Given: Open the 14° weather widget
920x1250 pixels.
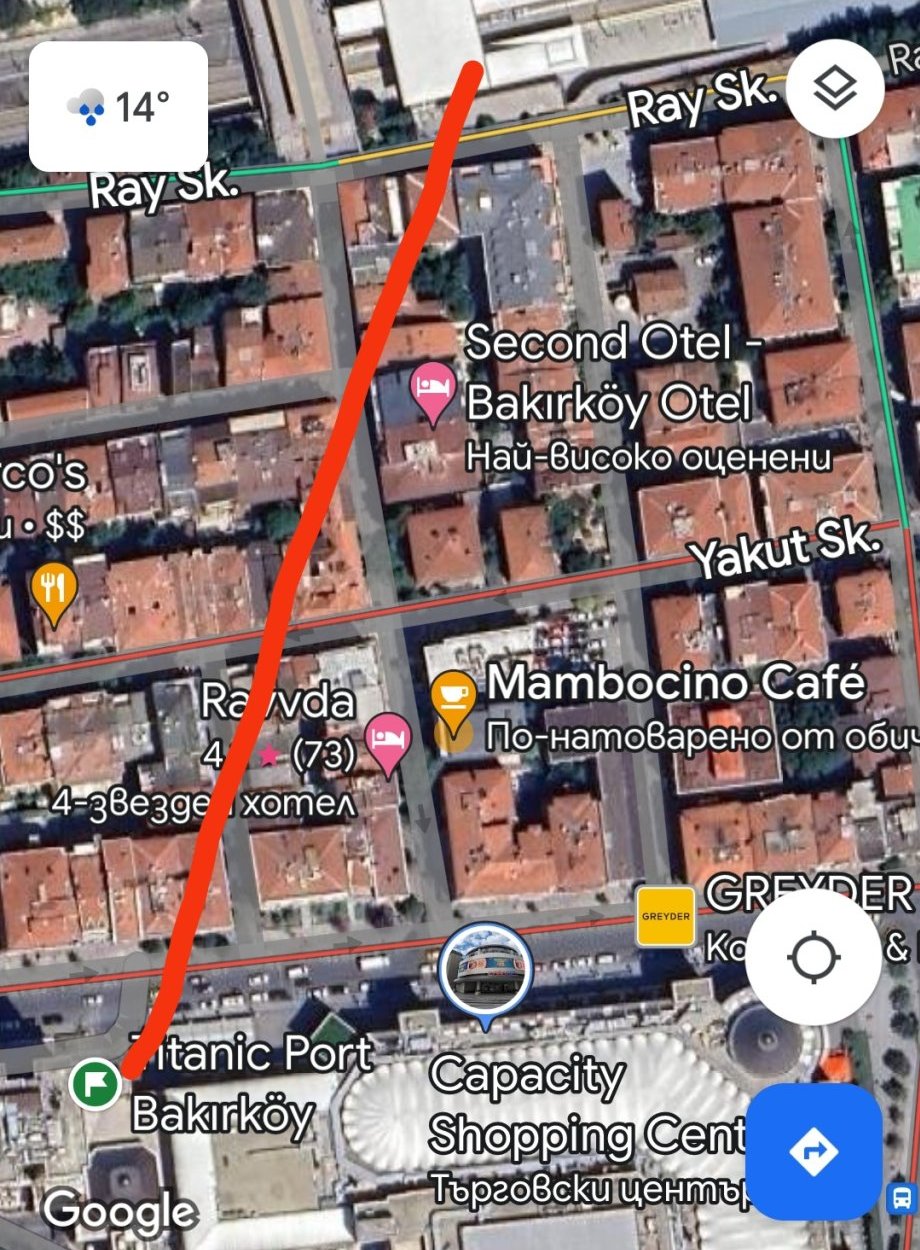Looking at the screenshot, I should 118,106.
